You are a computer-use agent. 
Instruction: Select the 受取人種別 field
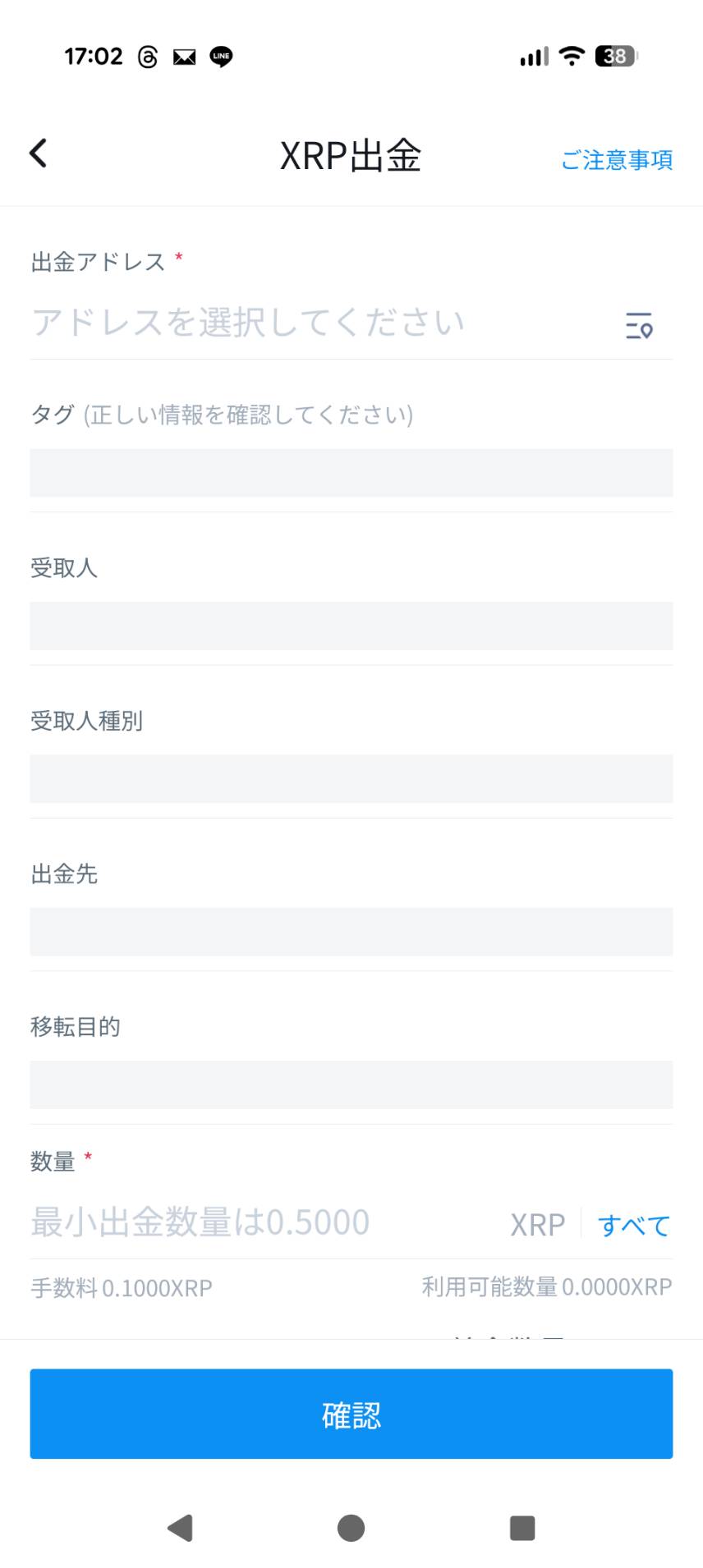coord(351,778)
